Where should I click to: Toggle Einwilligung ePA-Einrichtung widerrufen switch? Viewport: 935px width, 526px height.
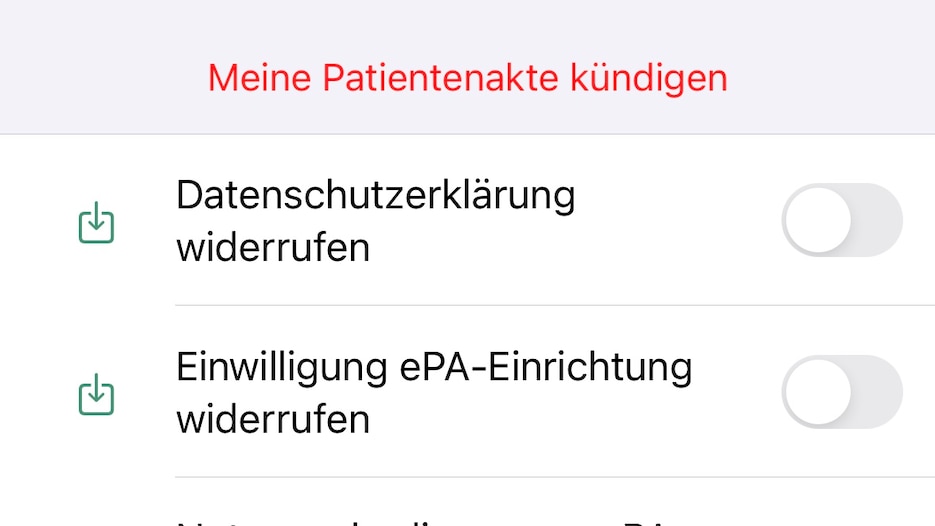point(841,392)
